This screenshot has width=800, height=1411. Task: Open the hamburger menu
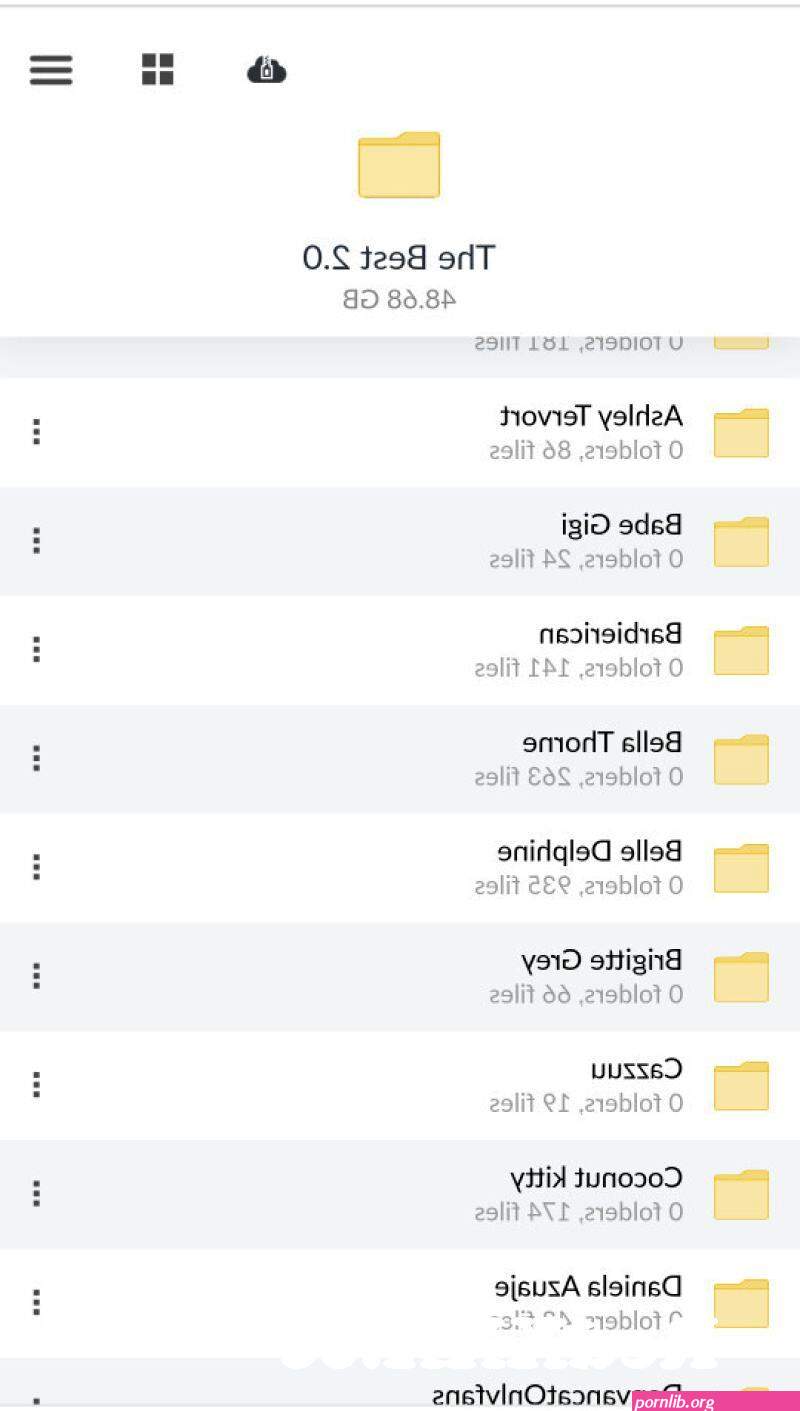pos(51,69)
